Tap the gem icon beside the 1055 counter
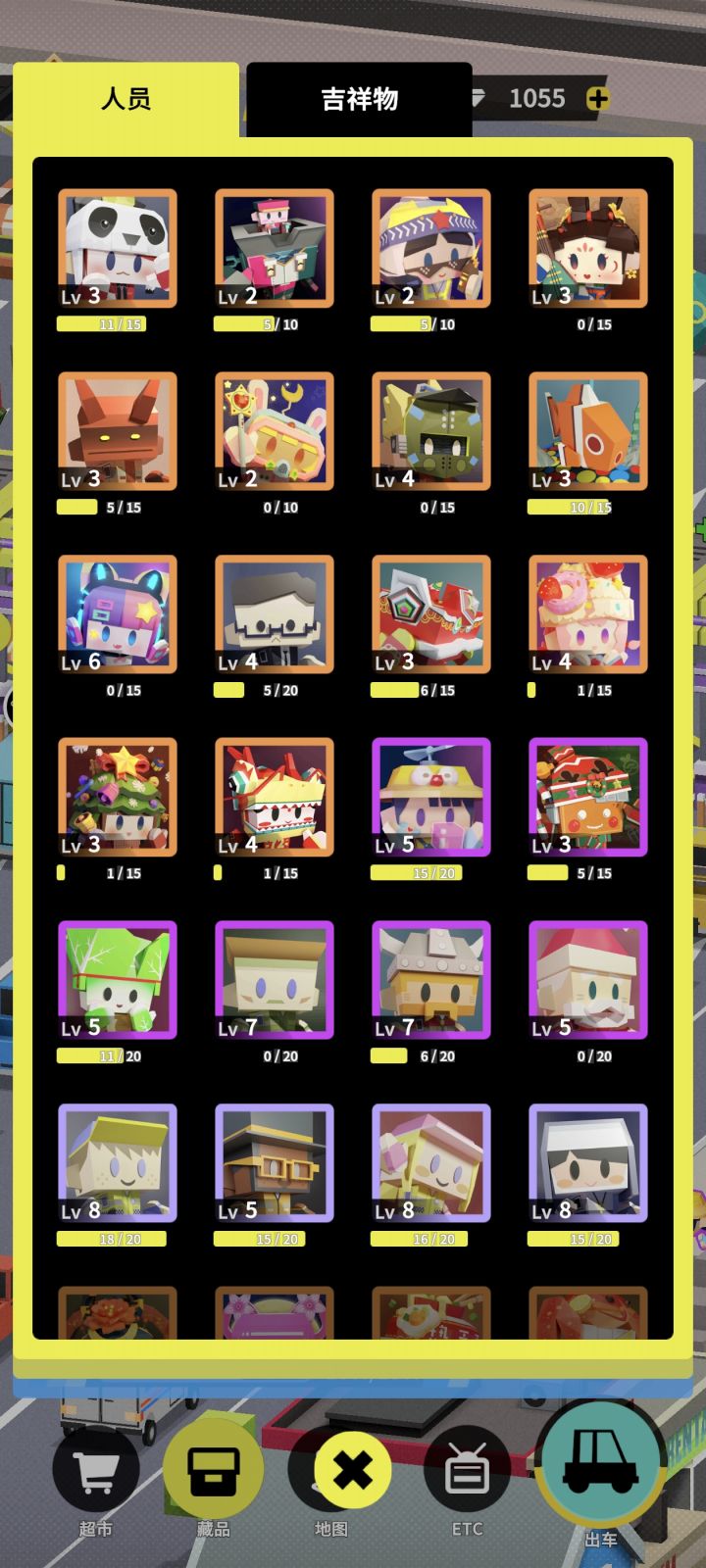 pyautogui.click(x=478, y=98)
